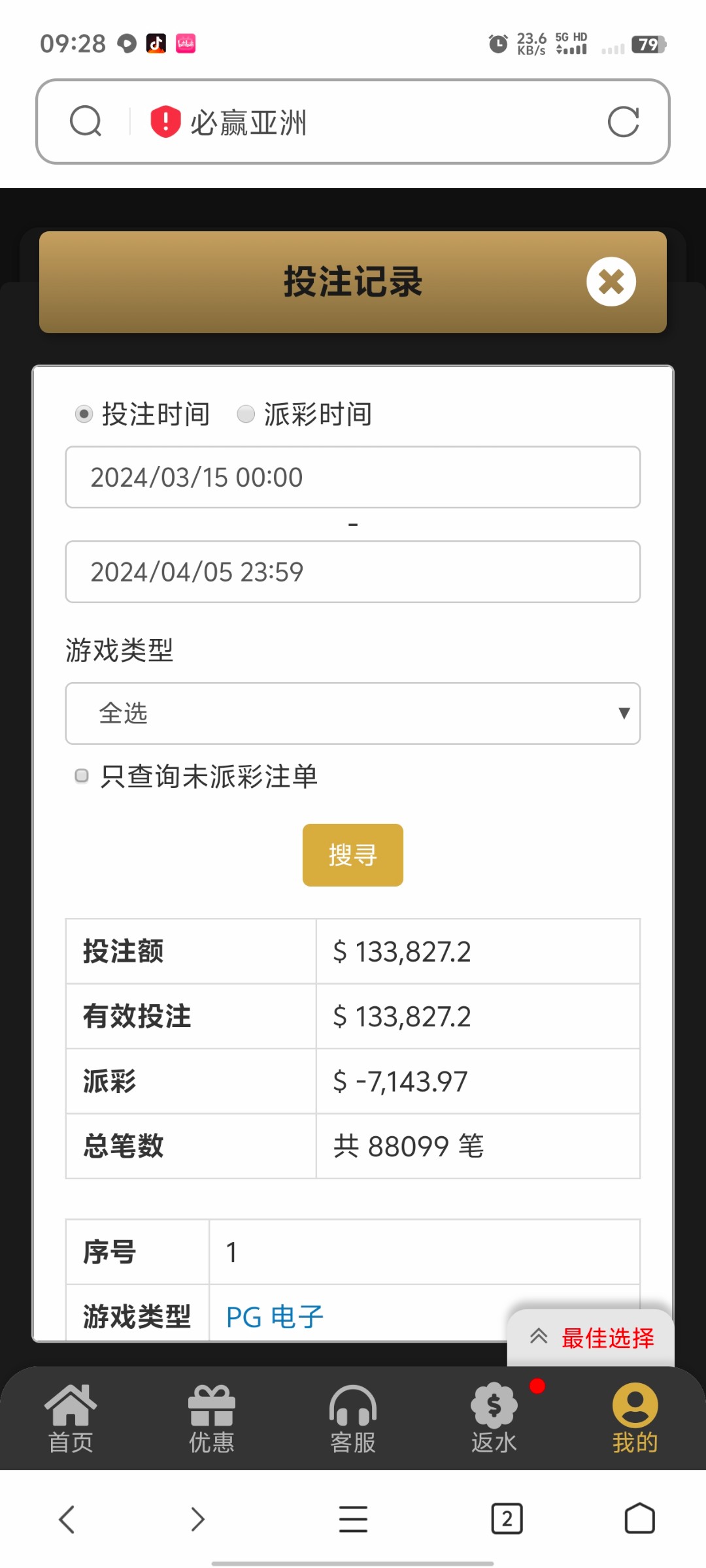
Task: Open the 客服 support tab
Action: pos(353,1419)
